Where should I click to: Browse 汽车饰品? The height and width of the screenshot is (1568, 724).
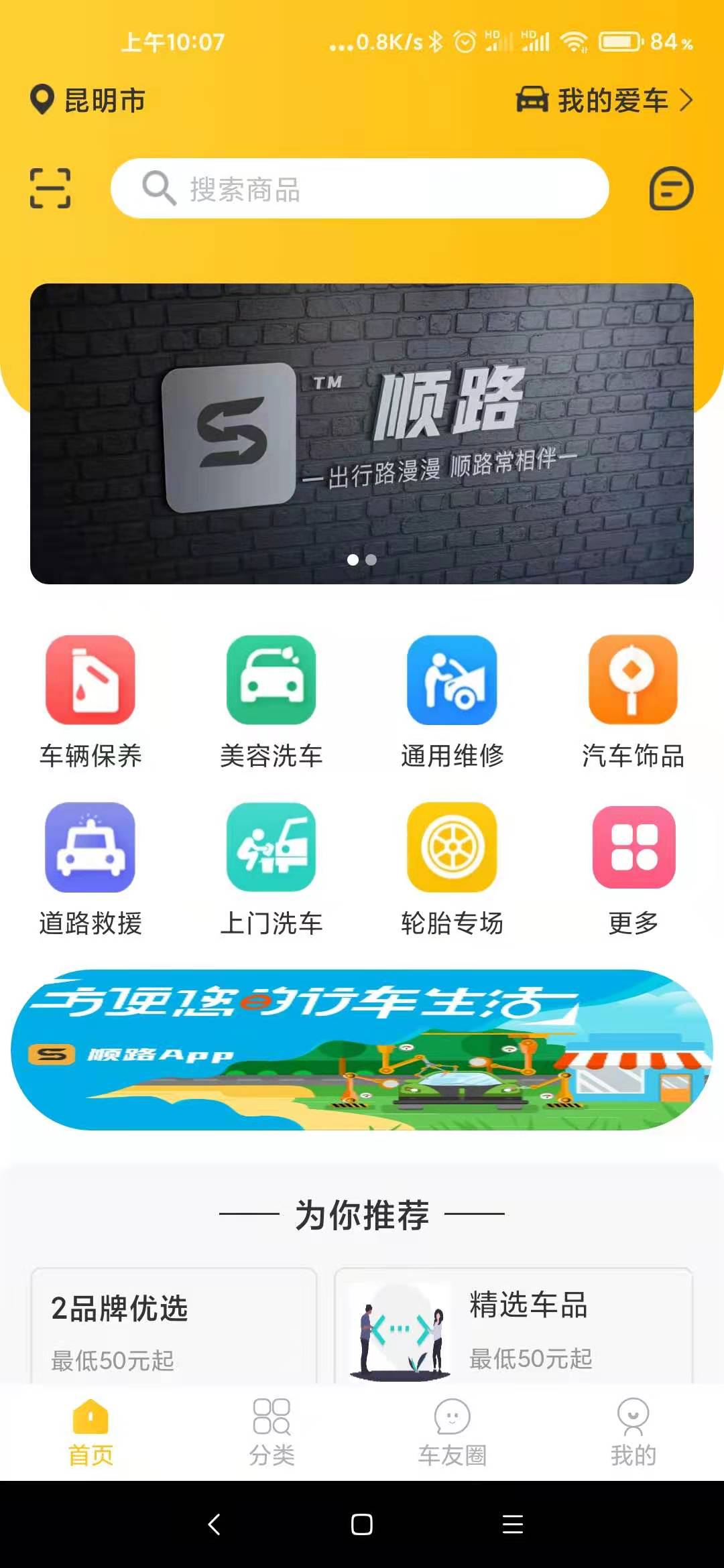coord(633,702)
